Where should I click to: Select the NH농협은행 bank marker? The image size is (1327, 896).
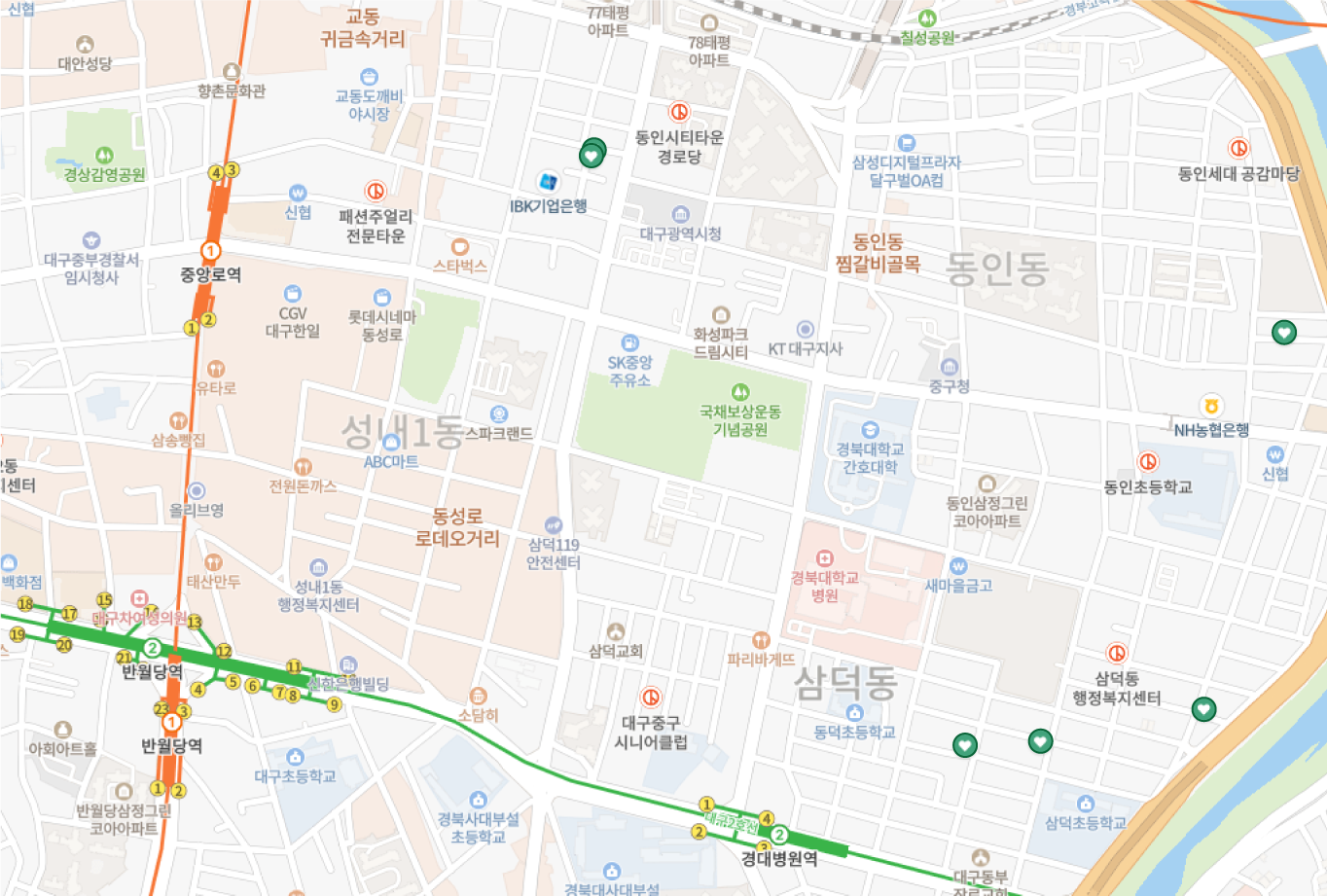tap(1211, 406)
